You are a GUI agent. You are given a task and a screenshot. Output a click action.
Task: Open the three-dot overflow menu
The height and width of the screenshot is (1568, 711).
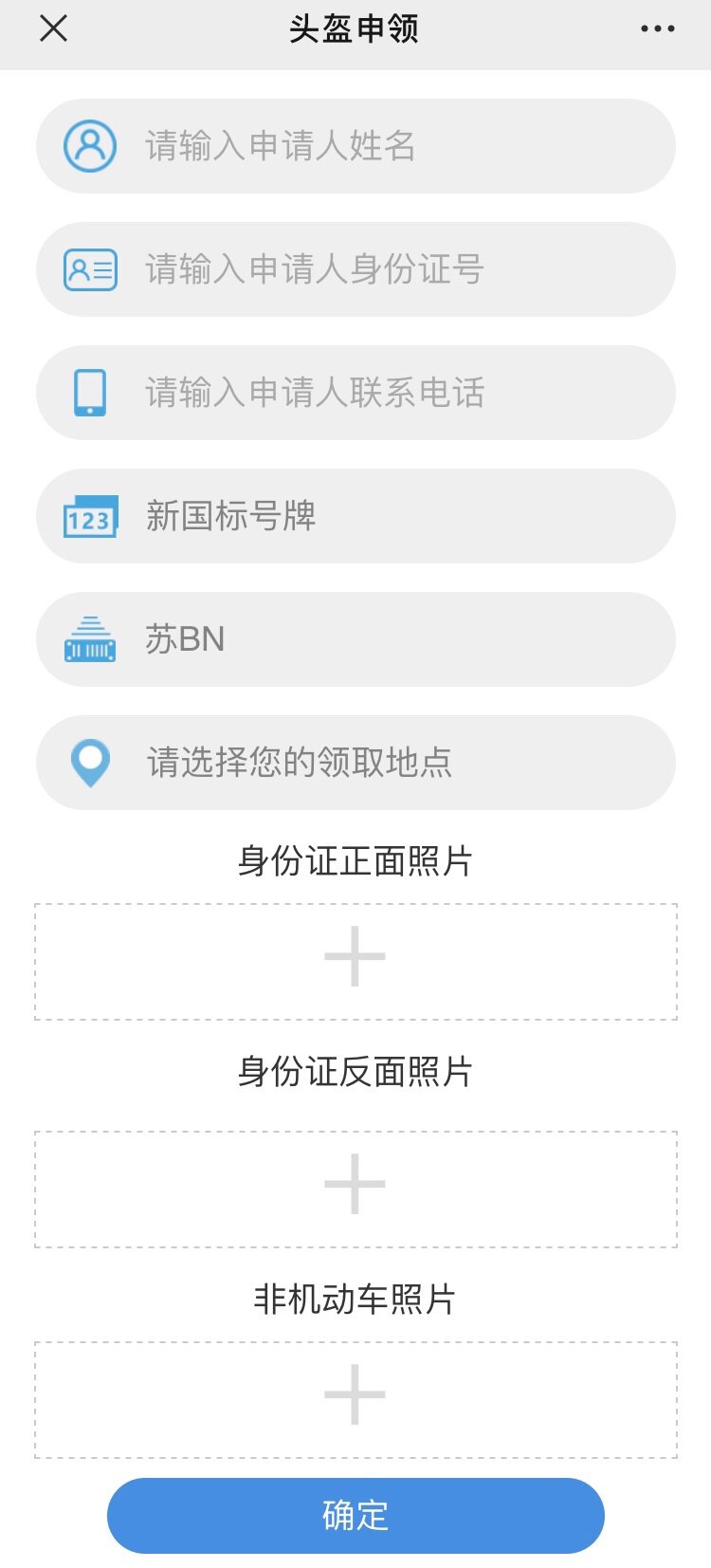(657, 28)
